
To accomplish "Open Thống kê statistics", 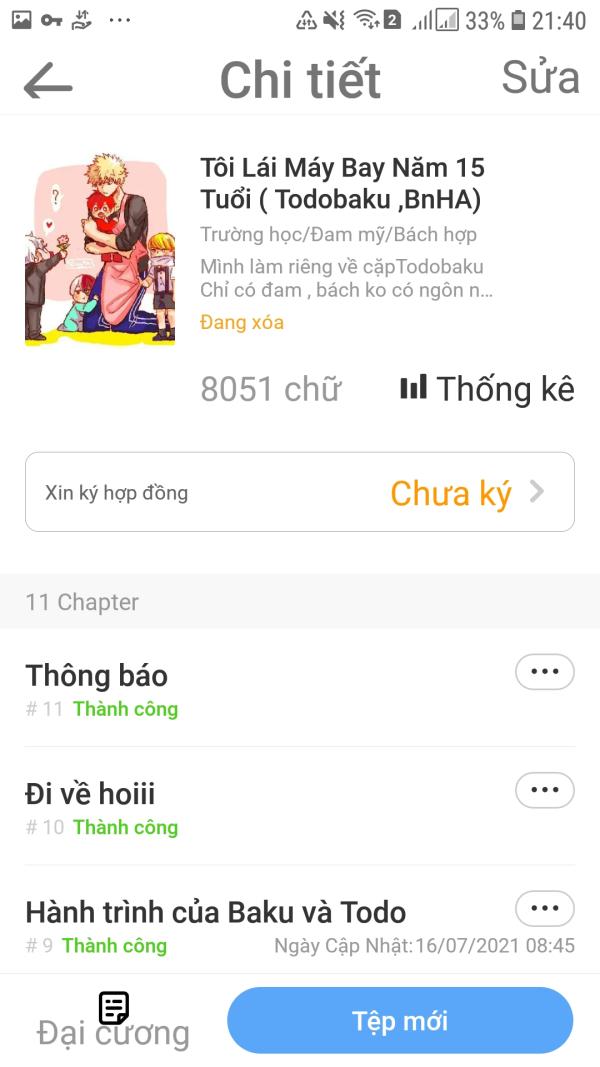I will click(487, 389).
